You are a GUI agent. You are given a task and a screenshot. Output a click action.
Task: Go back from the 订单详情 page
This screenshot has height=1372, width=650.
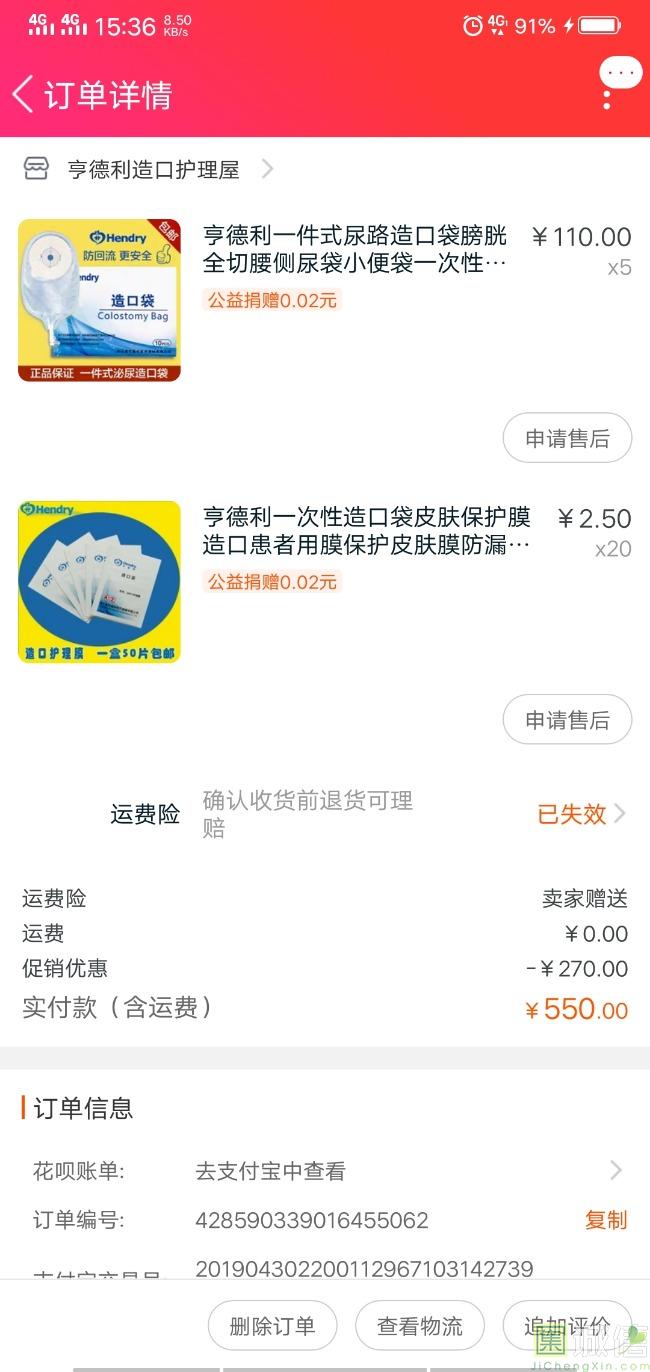(23, 94)
